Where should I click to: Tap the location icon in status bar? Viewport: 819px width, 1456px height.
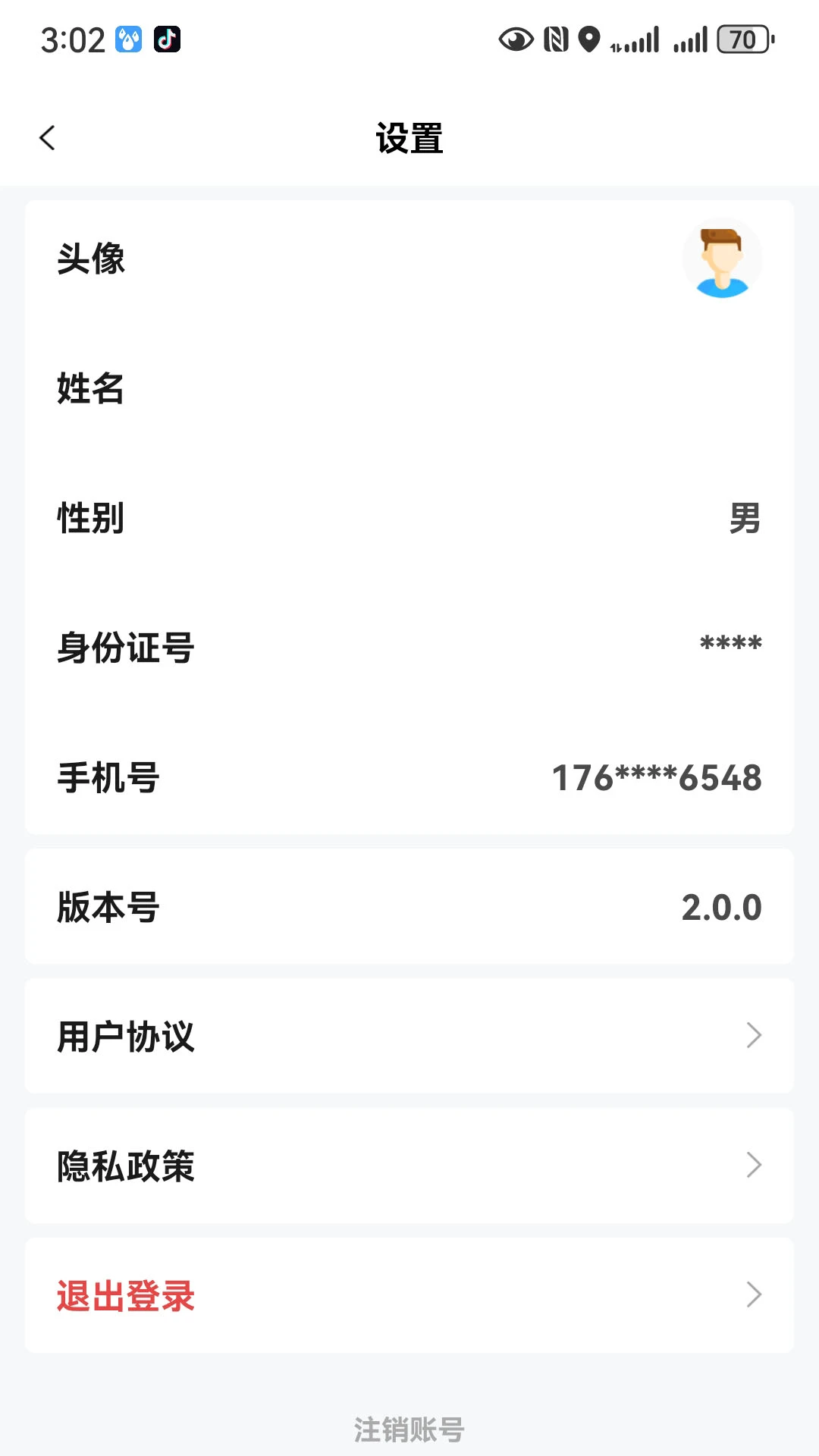click(x=589, y=39)
